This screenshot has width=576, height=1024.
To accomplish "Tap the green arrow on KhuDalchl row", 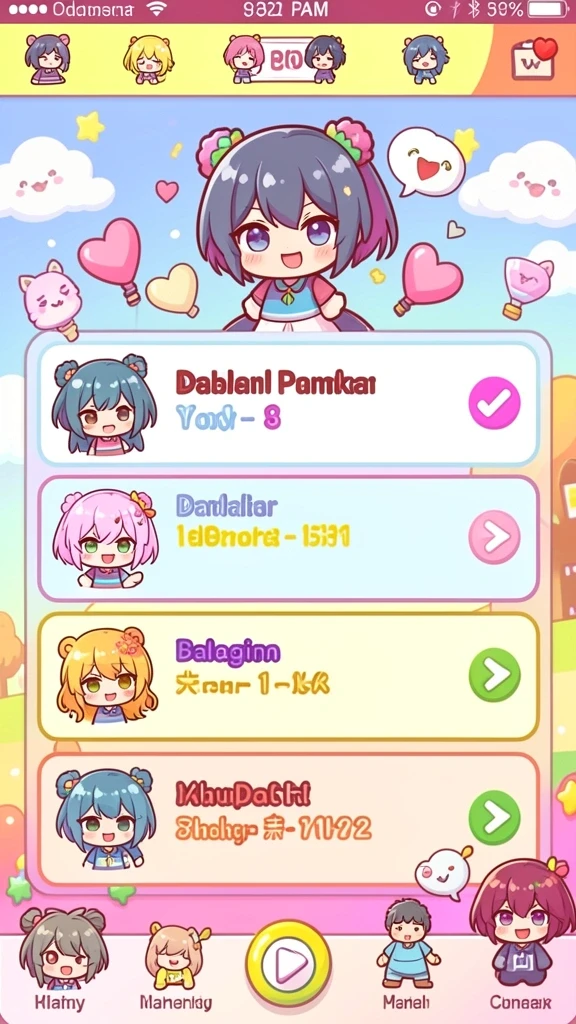I will tap(494, 817).
